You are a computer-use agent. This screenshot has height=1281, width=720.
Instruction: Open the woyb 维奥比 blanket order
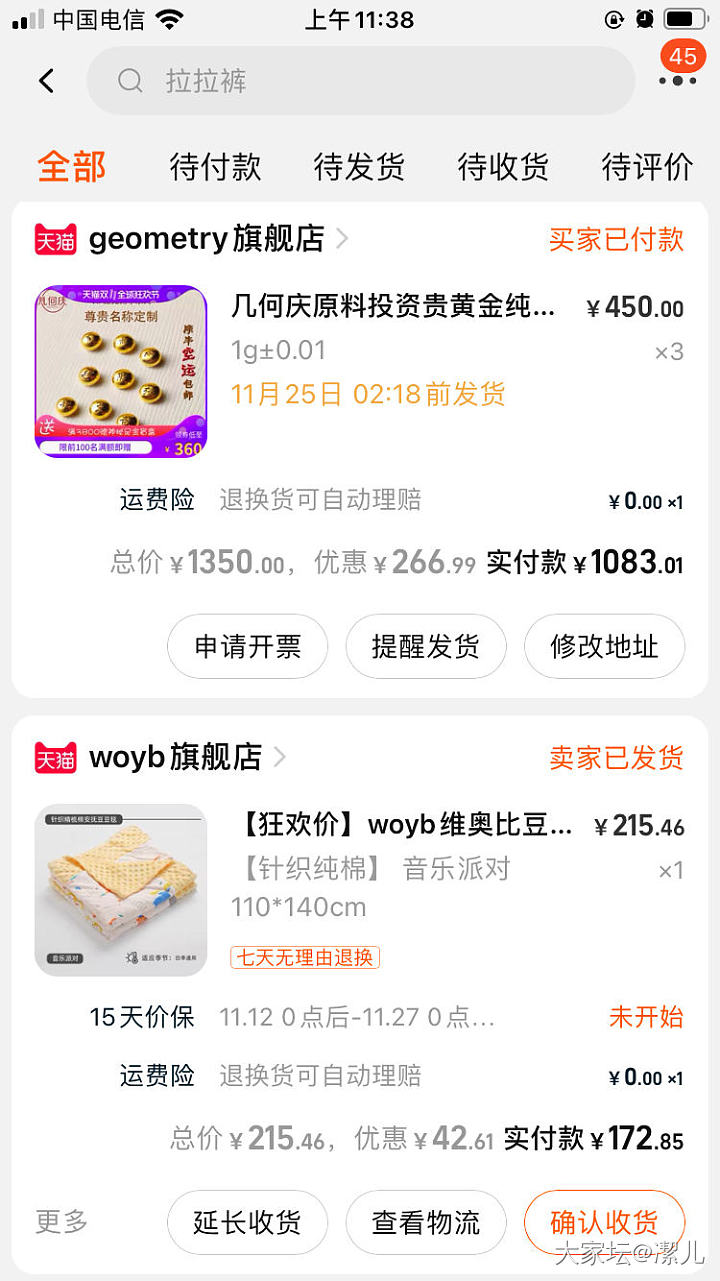[x=405, y=826]
